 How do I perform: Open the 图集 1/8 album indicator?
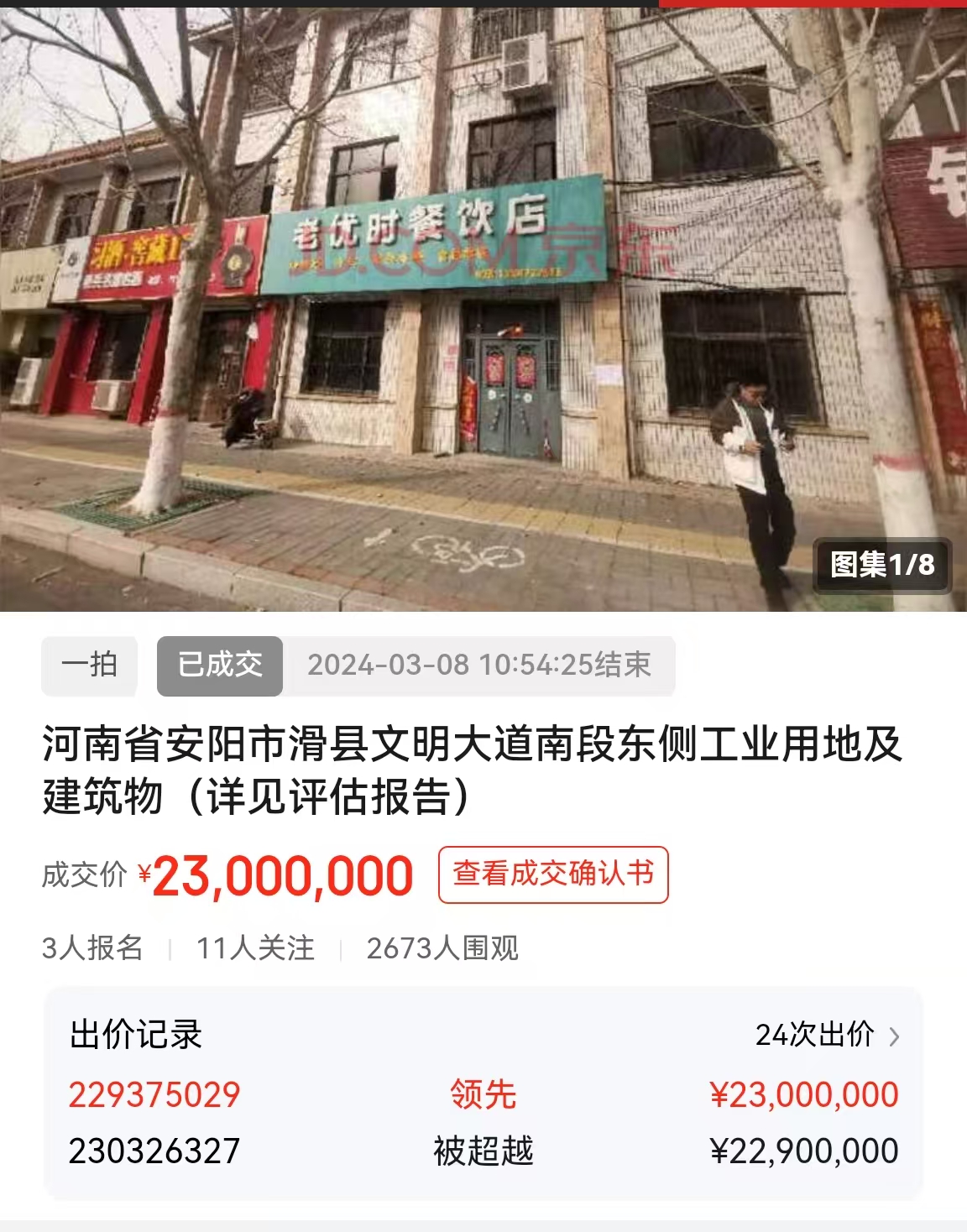click(882, 565)
